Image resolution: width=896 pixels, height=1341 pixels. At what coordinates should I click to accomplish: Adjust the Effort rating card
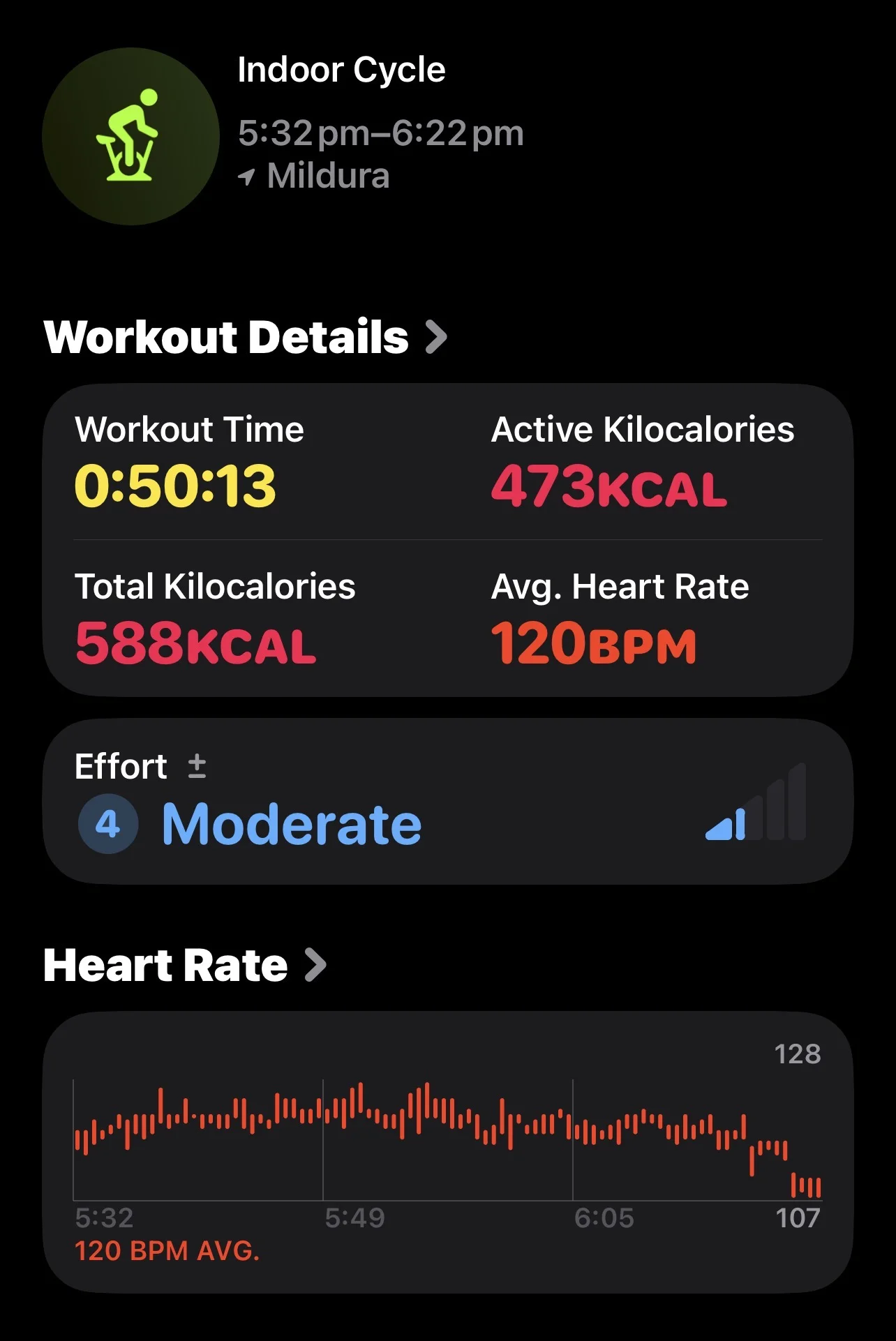(447, 801)
